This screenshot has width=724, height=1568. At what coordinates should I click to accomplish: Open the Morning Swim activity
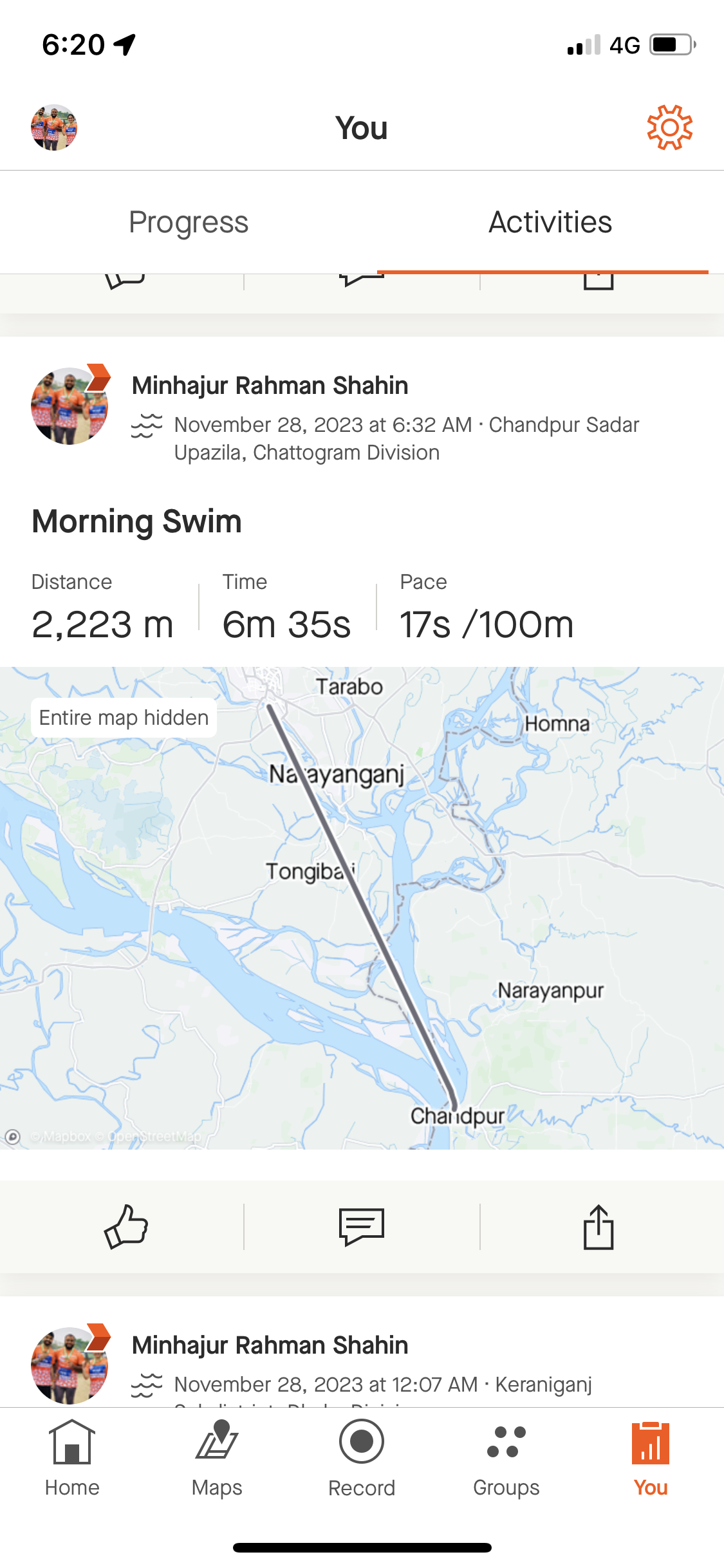pyautogui.click(x=136, y=521)
